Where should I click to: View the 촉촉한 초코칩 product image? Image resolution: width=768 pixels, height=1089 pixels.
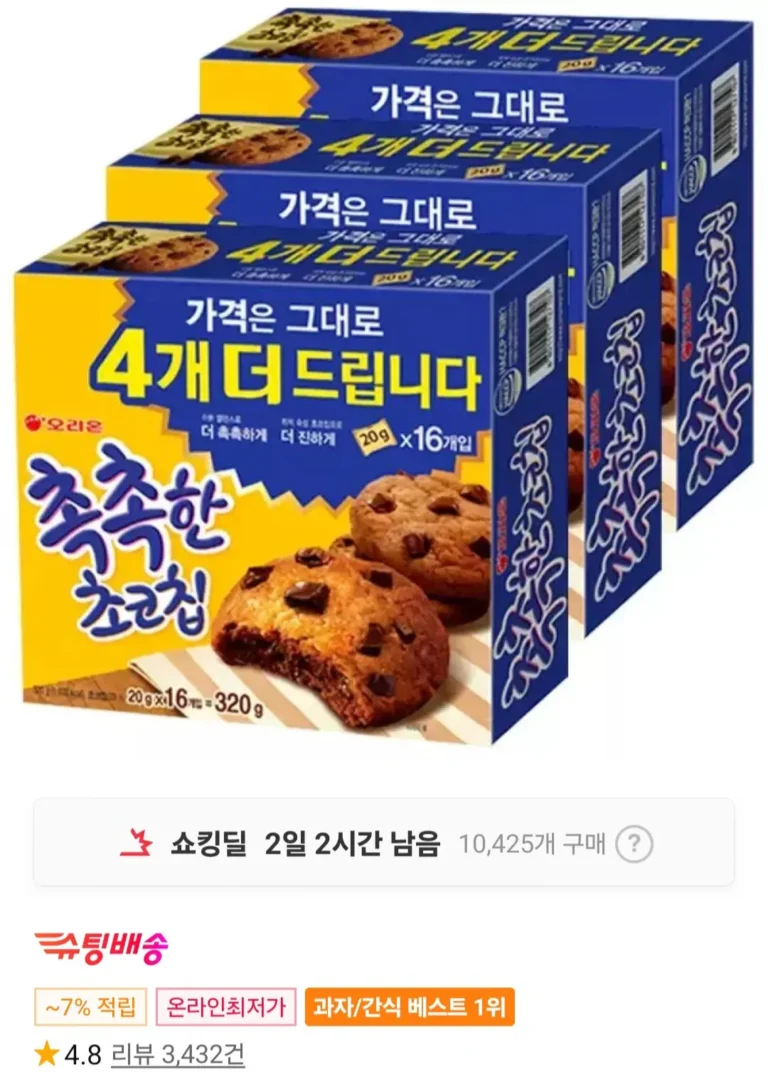click(x=384, y=380)
